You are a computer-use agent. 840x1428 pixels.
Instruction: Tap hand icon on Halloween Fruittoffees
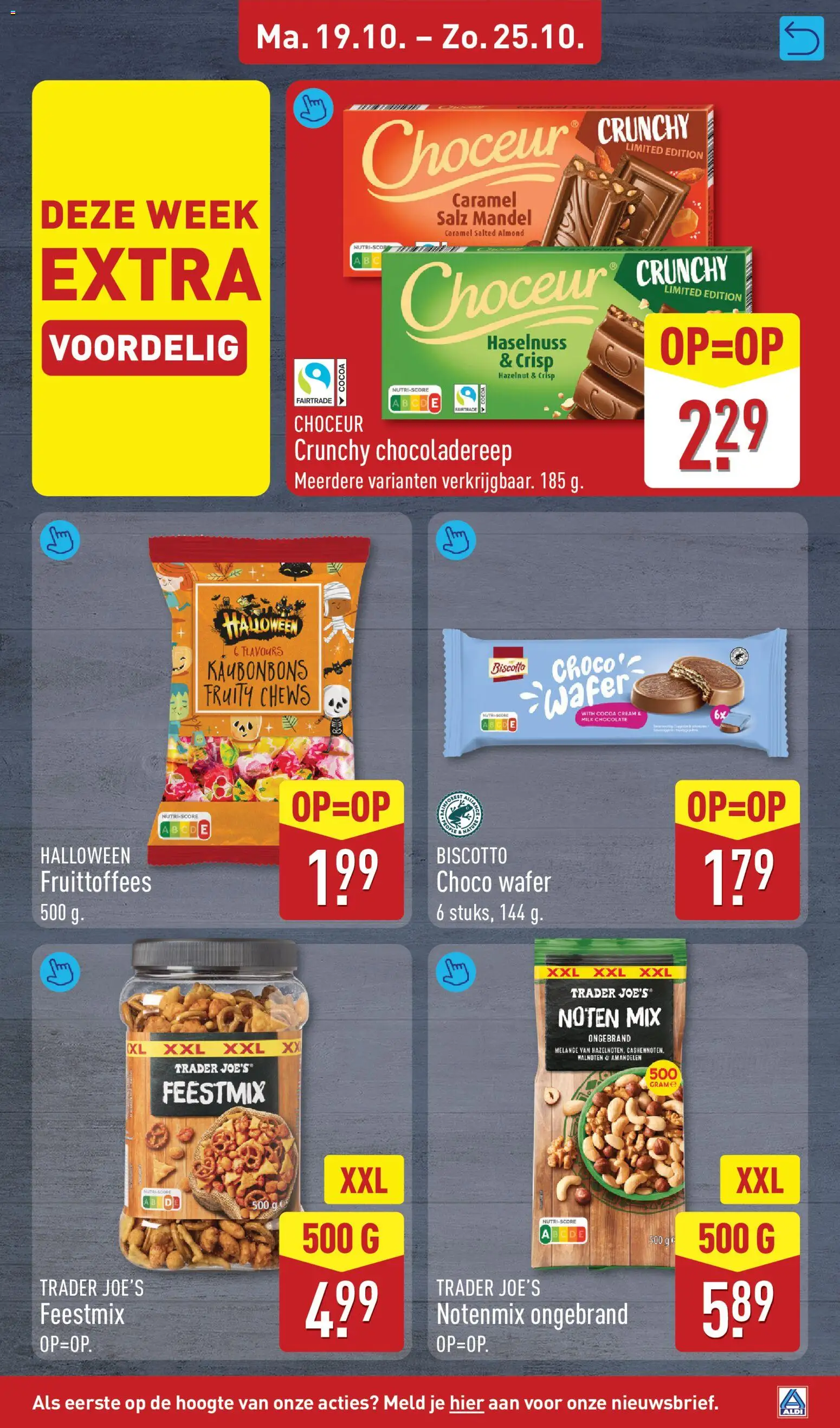[60, 540]
